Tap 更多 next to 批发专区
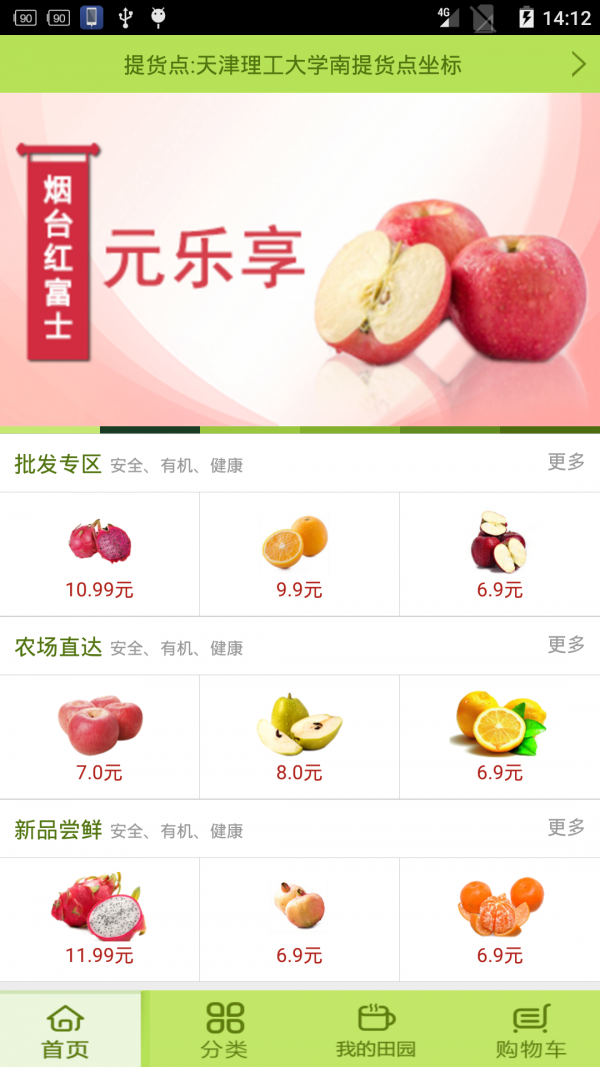600x1067 pixels. coord(566,462)
